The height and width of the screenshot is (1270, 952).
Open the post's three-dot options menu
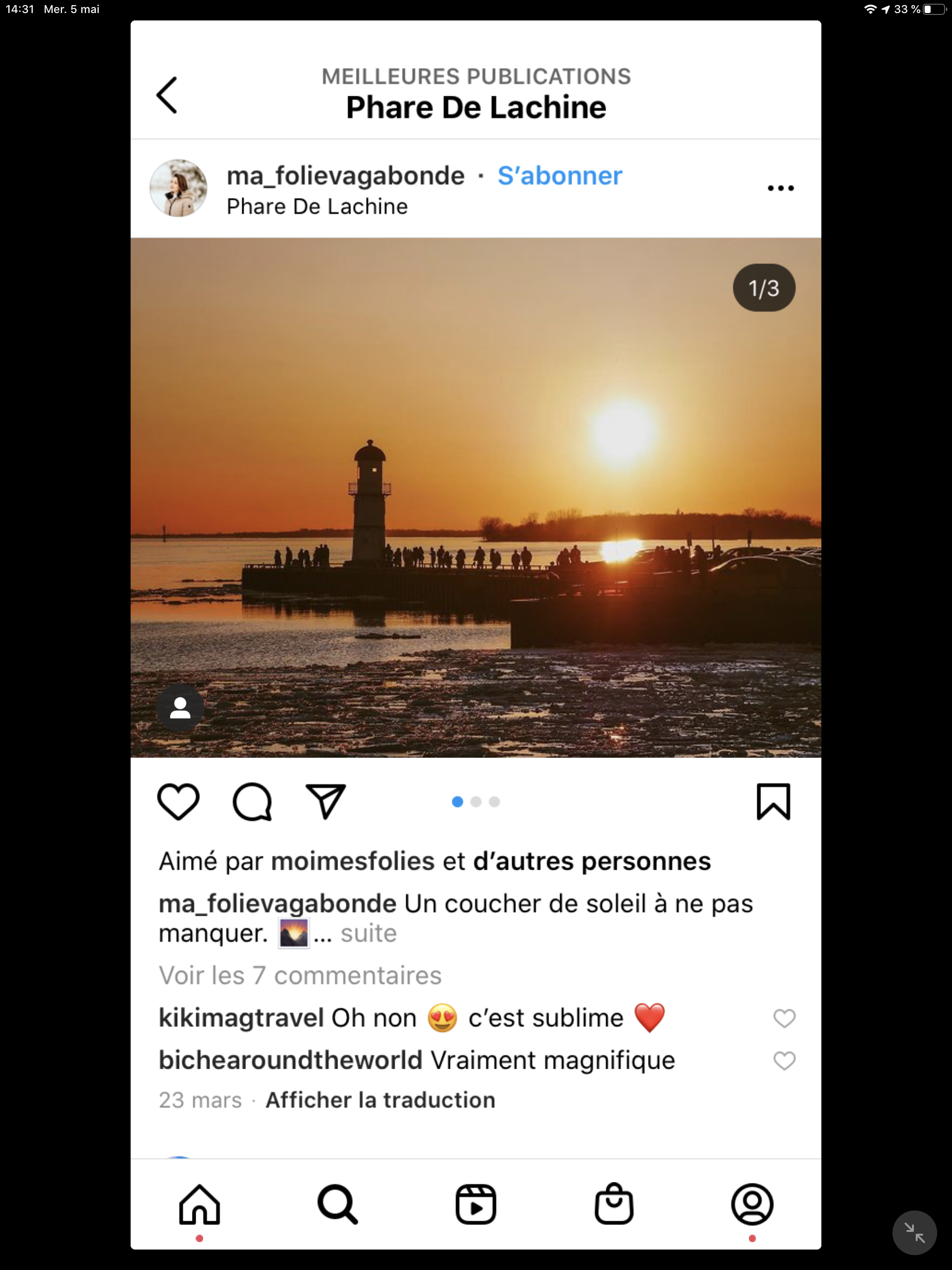coord(780,188)
